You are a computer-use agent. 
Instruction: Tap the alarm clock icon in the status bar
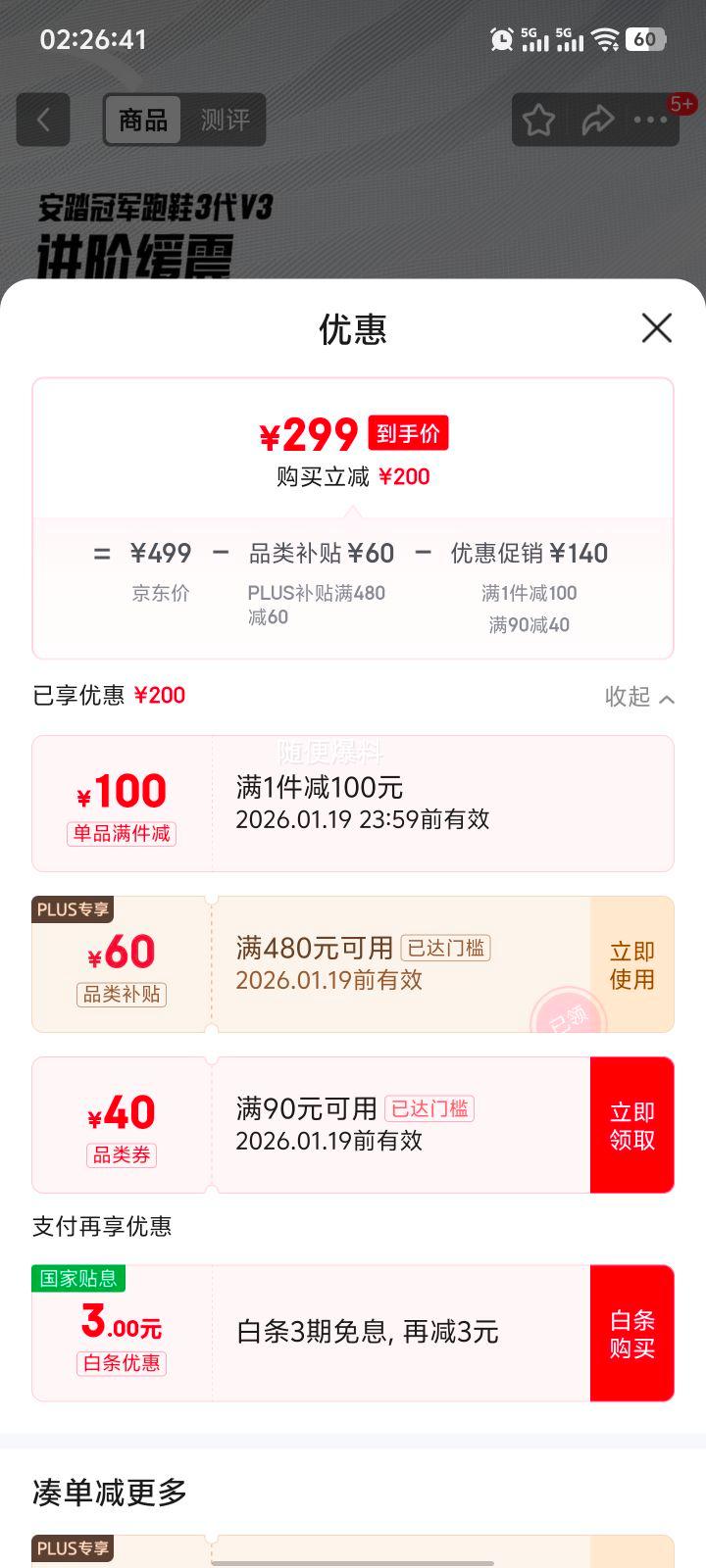(x=501, y=39)
